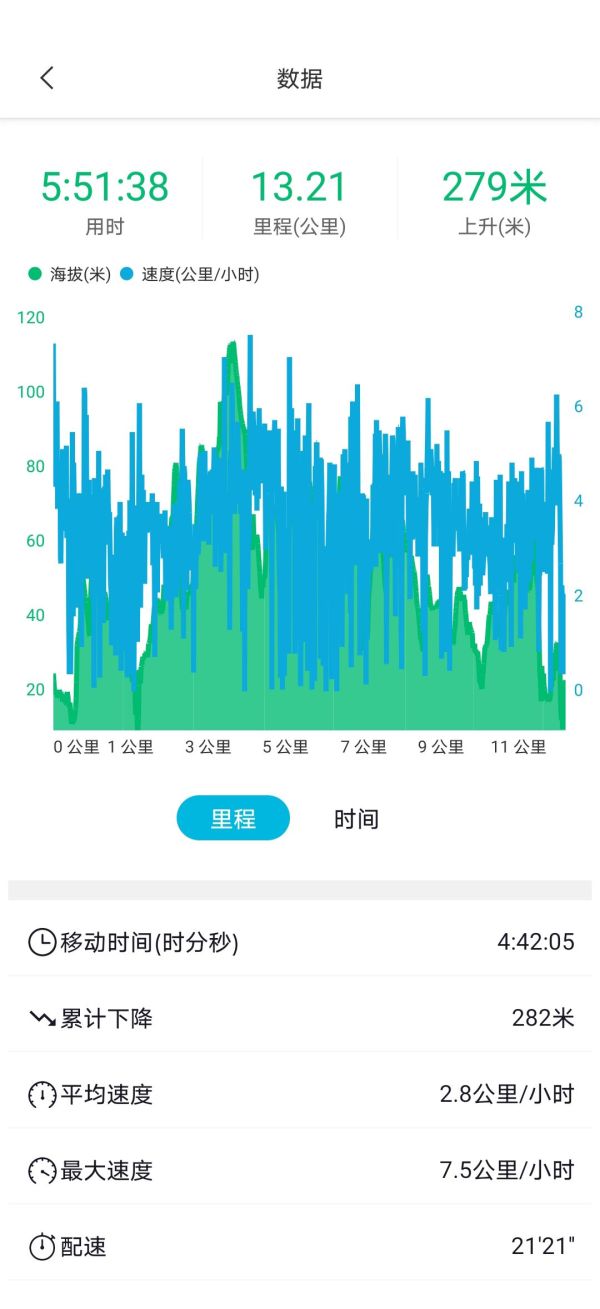Switch the chart to 时间
600x1309 pixels.
coord(356,819)
